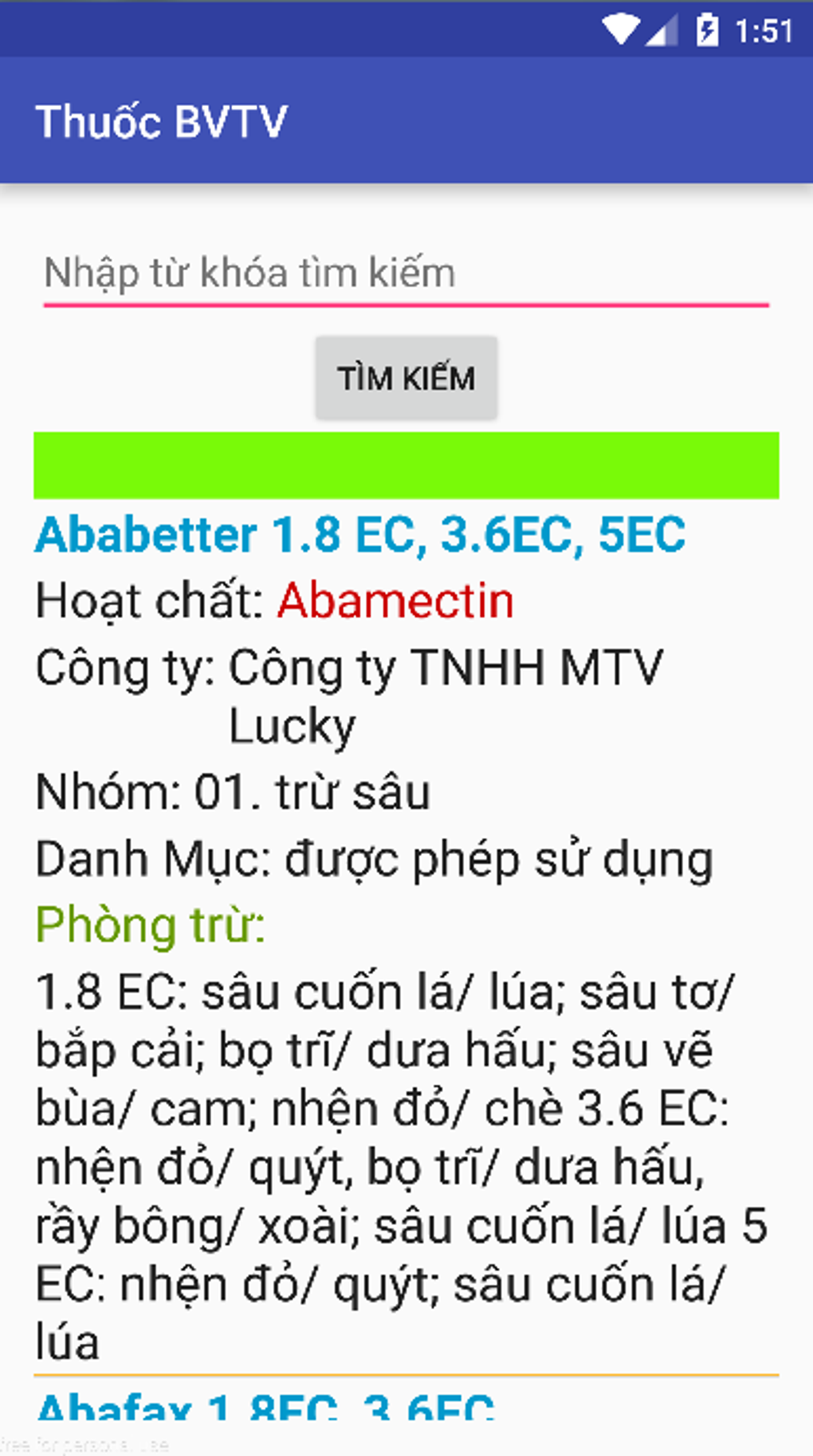813x1456 pixels.
Task: Open the Abafax pesticide entry
Action: [265, 1404]
